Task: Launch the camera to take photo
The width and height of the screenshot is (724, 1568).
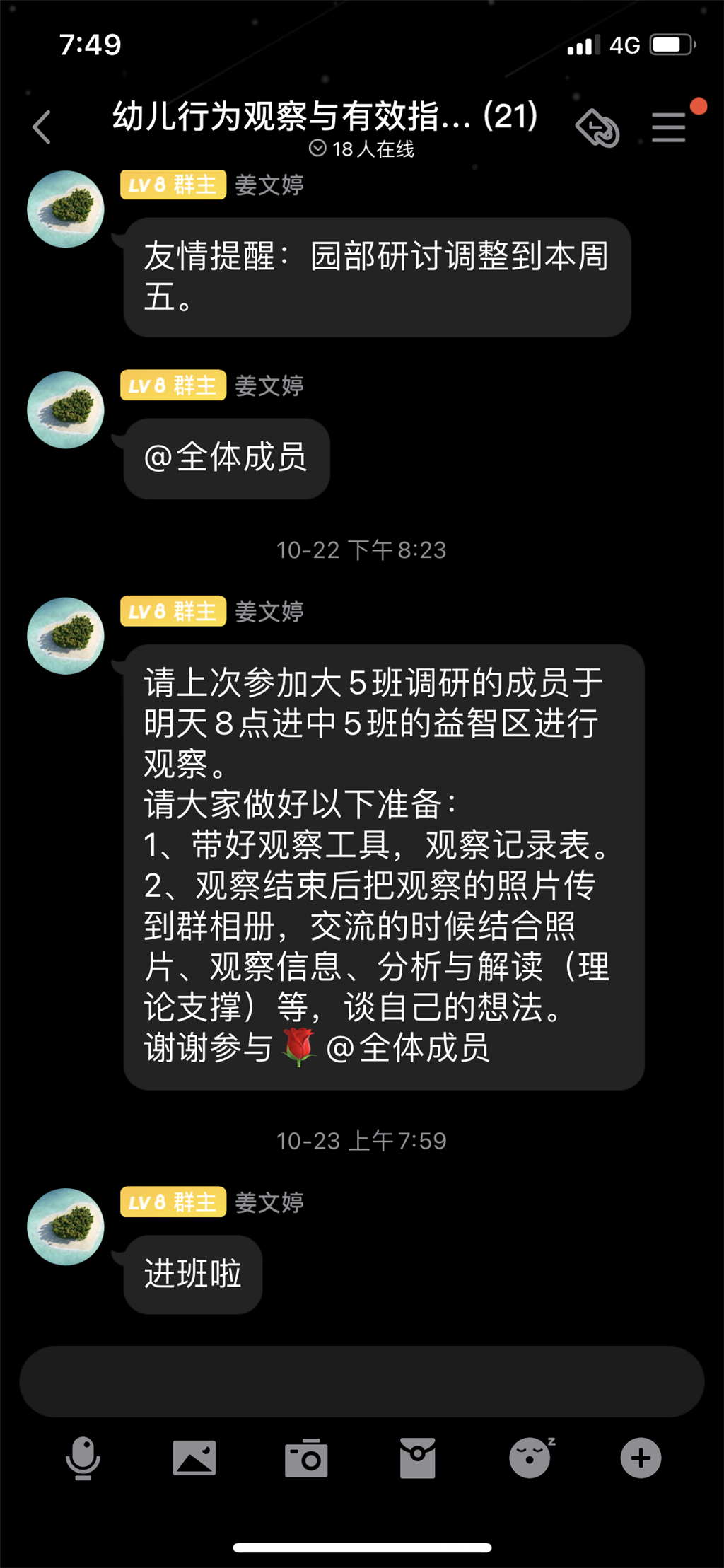Action: (x=306, y=1458)
